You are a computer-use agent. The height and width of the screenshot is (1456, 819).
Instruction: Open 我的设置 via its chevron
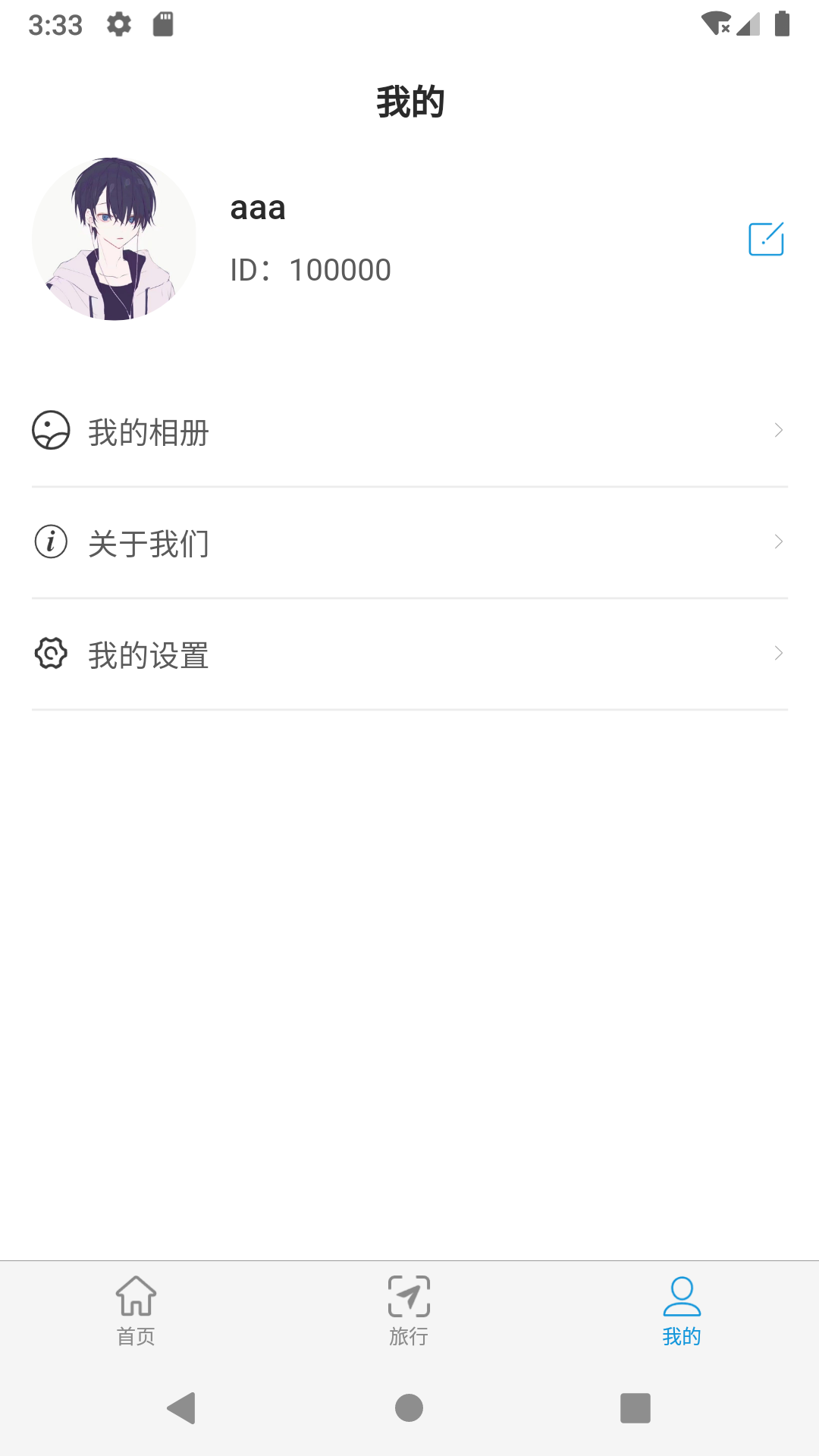coord(779,652)
